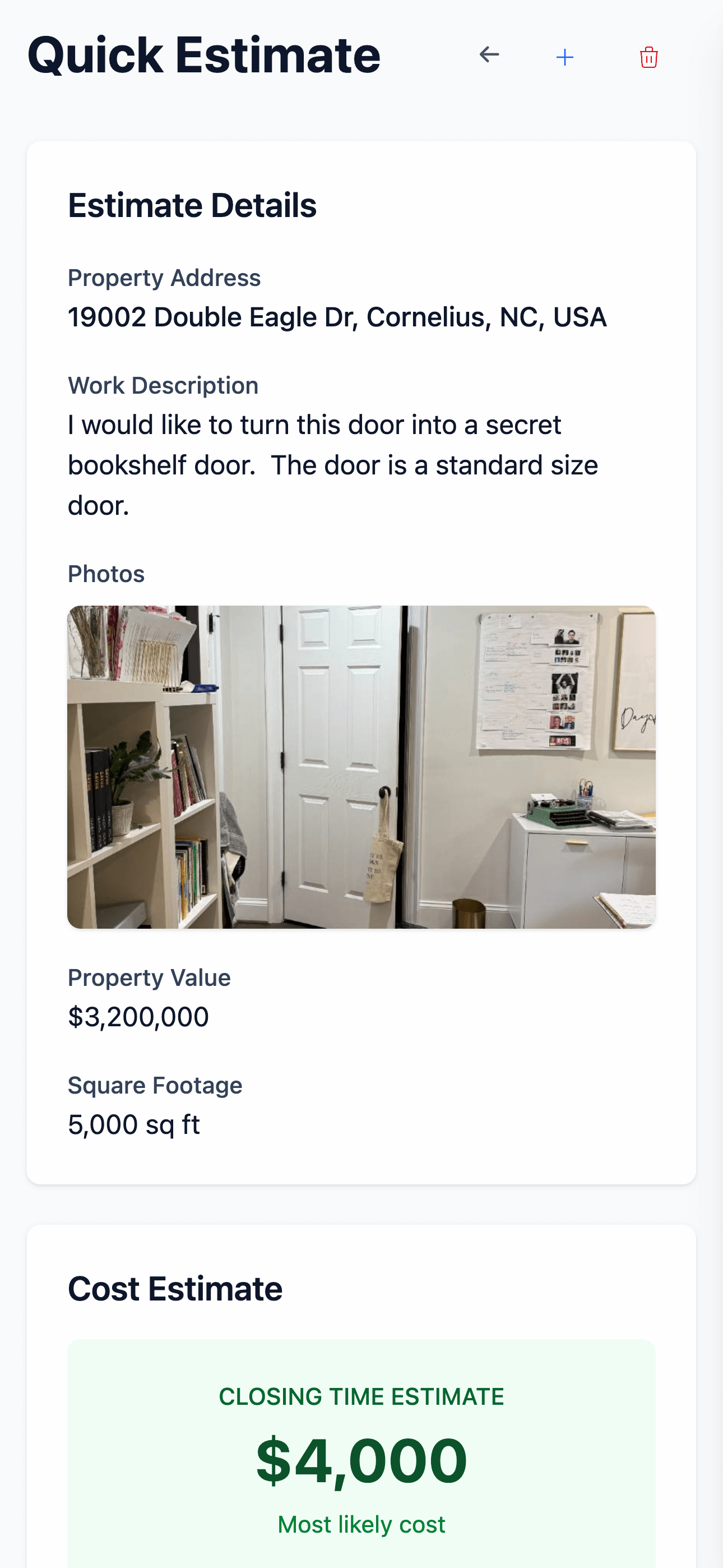Delete this estimate with the trash icon
Screen dimensions: 723x1568
[x=649, y=57]
